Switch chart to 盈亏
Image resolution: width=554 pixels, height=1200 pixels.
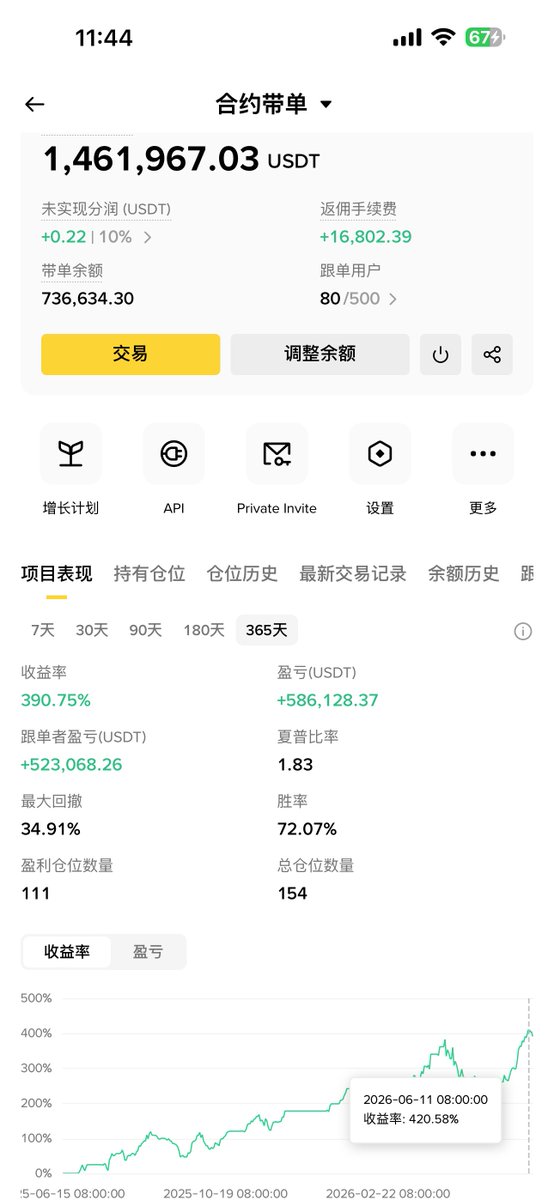pyautogui.click(x=148, y=952)
